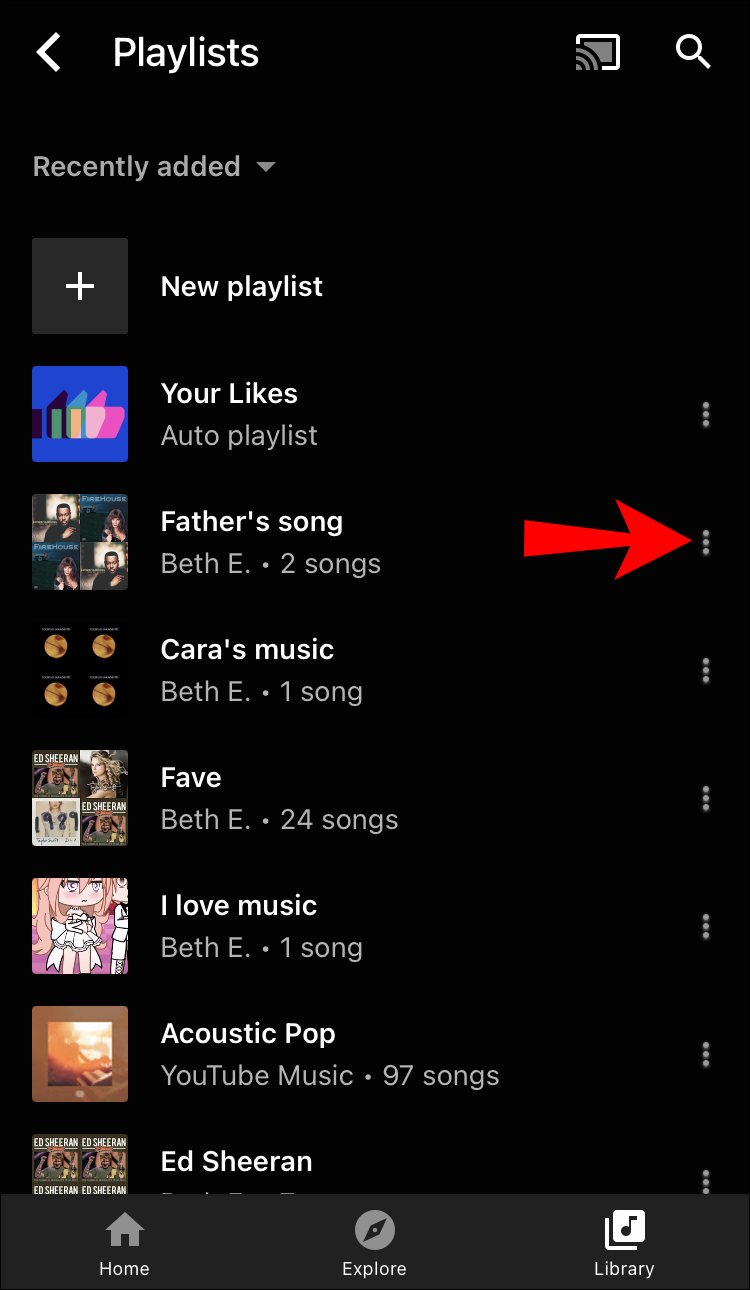The height and width of the screenshot is (1290, 750).
Task: Open the I love music playlist
Action: click(238, 925)
